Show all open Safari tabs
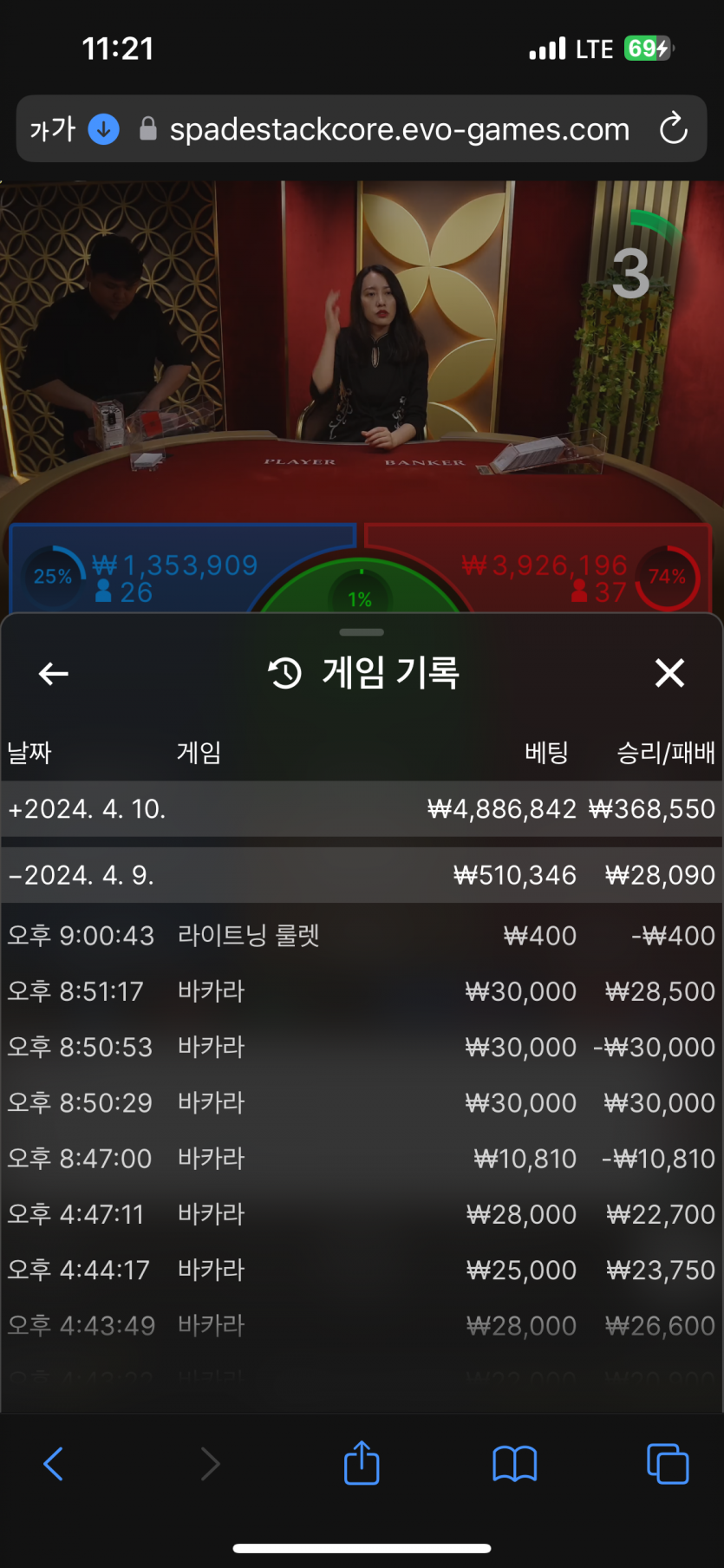This screenshot has width=724, height=1568. click(668, 1464)
